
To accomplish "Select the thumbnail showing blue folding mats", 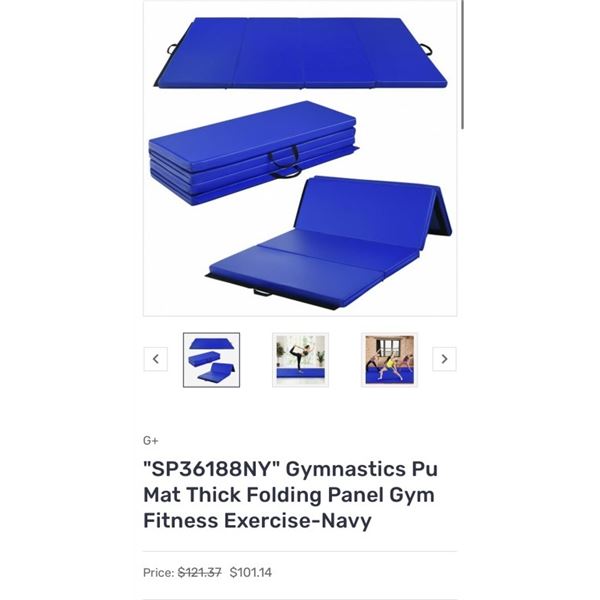I will 211,359.
